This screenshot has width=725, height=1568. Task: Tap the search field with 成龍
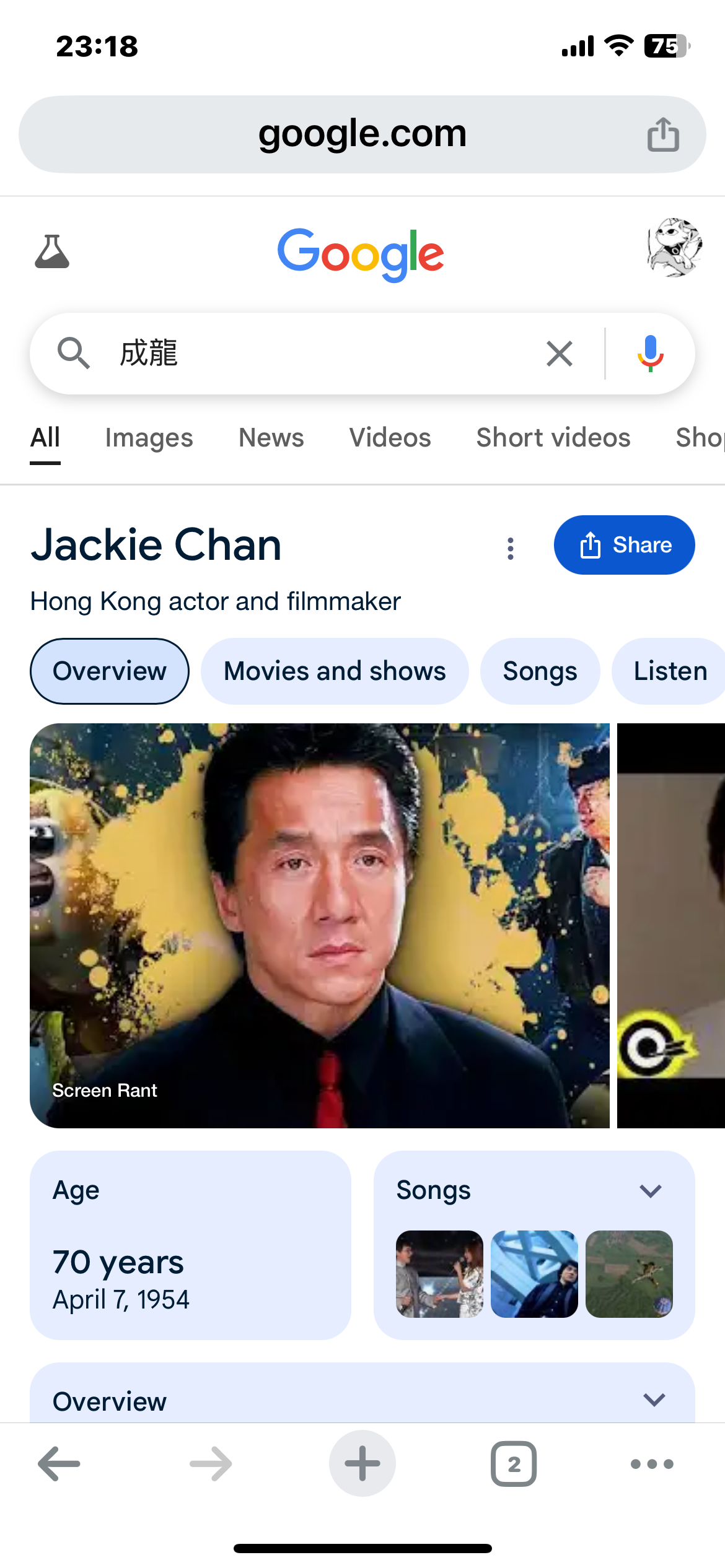coord(310,354)
